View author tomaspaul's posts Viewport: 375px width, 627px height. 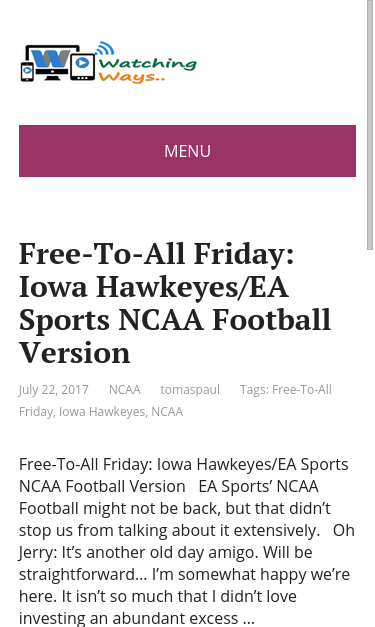pyautogui.click(x=190, y=389)
